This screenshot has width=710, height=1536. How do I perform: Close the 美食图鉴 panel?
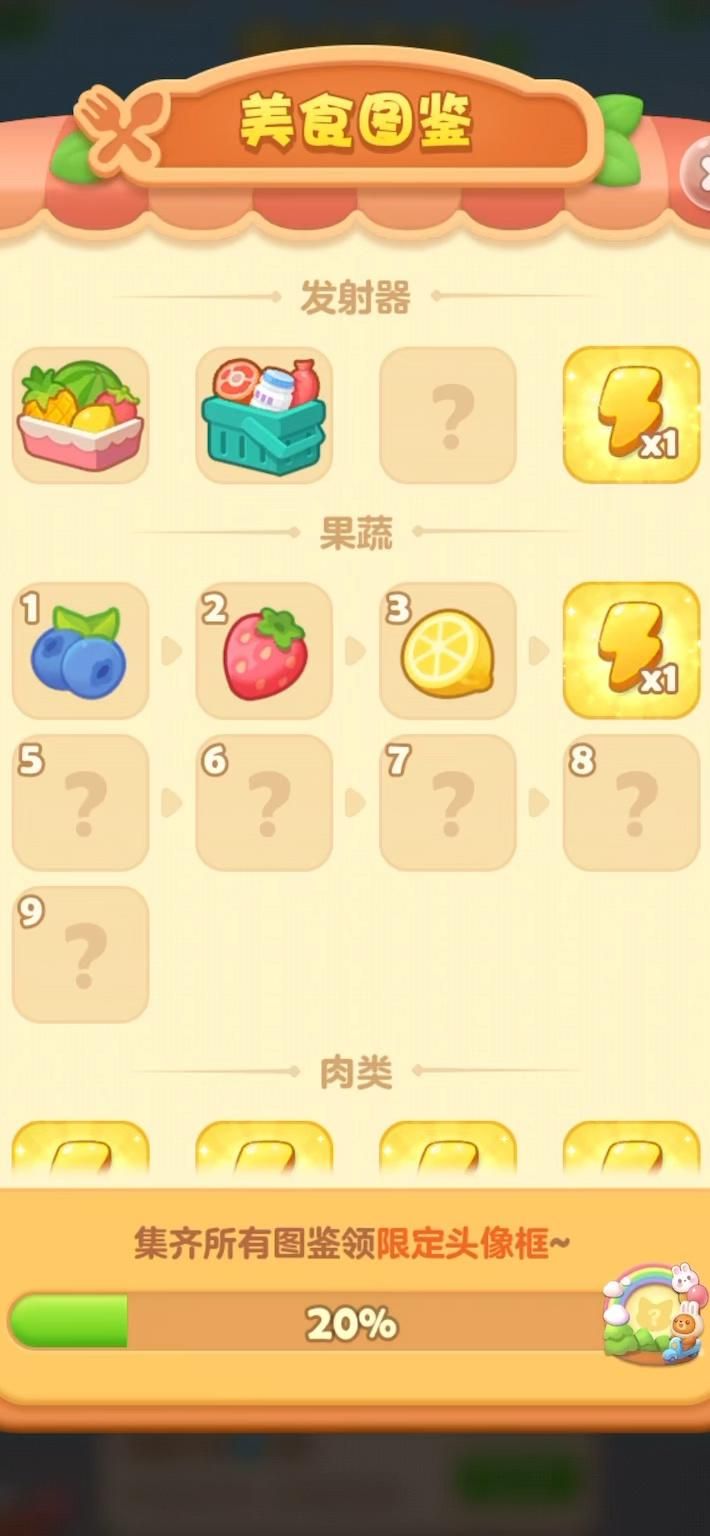[698, 165]
